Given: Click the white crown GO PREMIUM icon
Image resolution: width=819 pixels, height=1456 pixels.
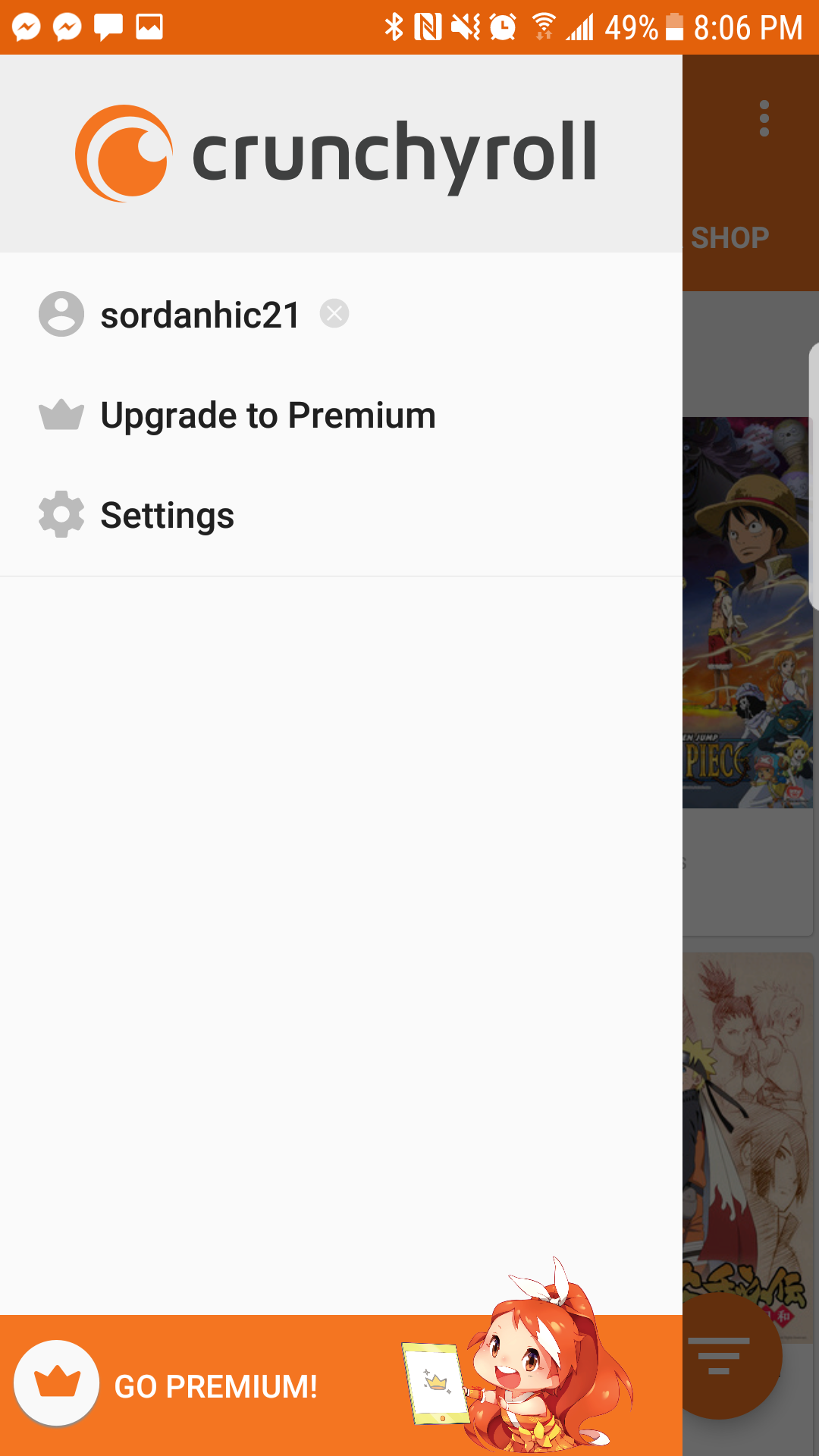Looking at the screenshot, I should coord(56,1382).
